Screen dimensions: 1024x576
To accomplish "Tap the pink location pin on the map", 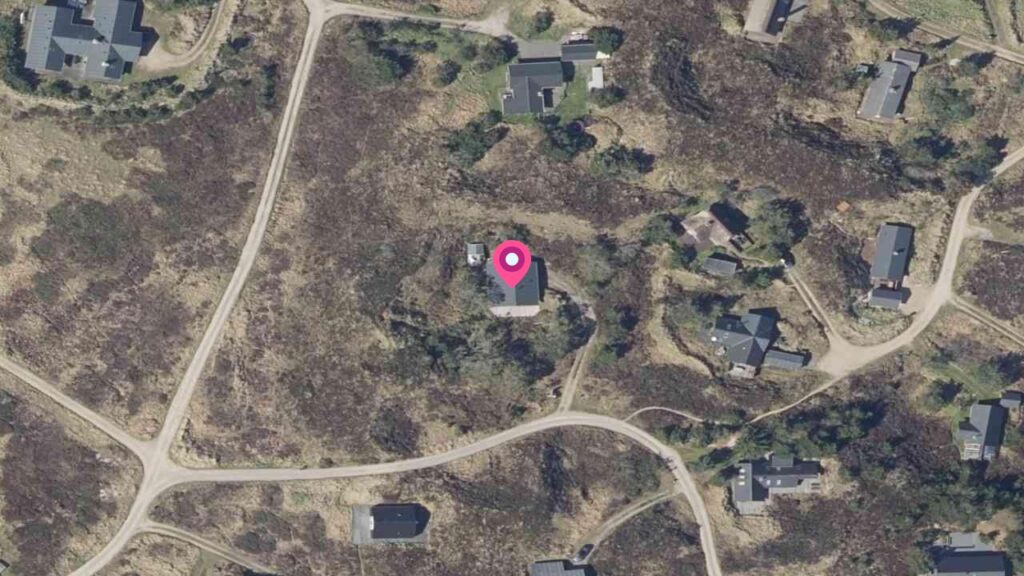I will [512, 262].
